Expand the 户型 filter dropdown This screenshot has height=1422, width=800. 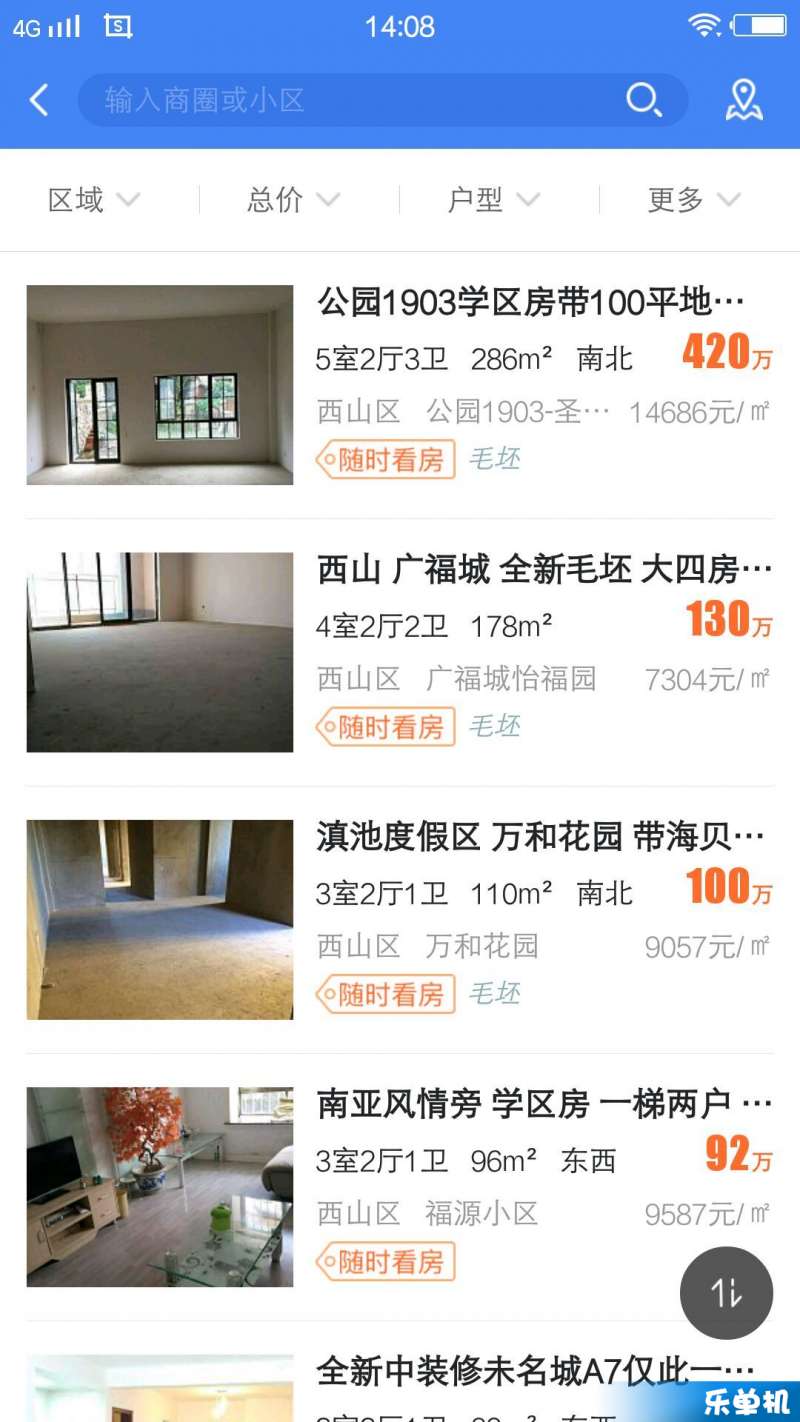494,200
